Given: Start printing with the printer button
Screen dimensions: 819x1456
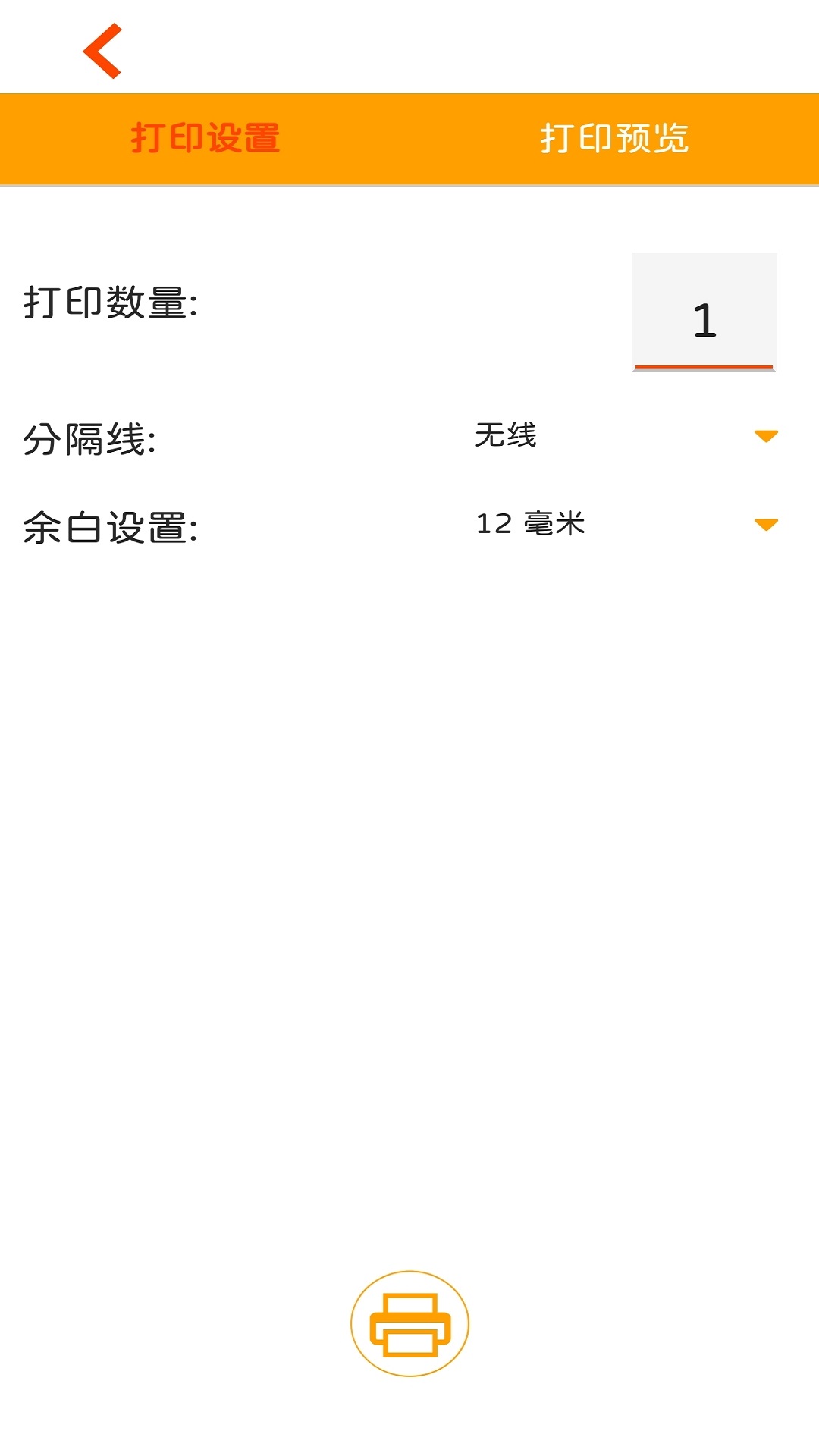Looking at the screenshot, I should [409, 1323].
